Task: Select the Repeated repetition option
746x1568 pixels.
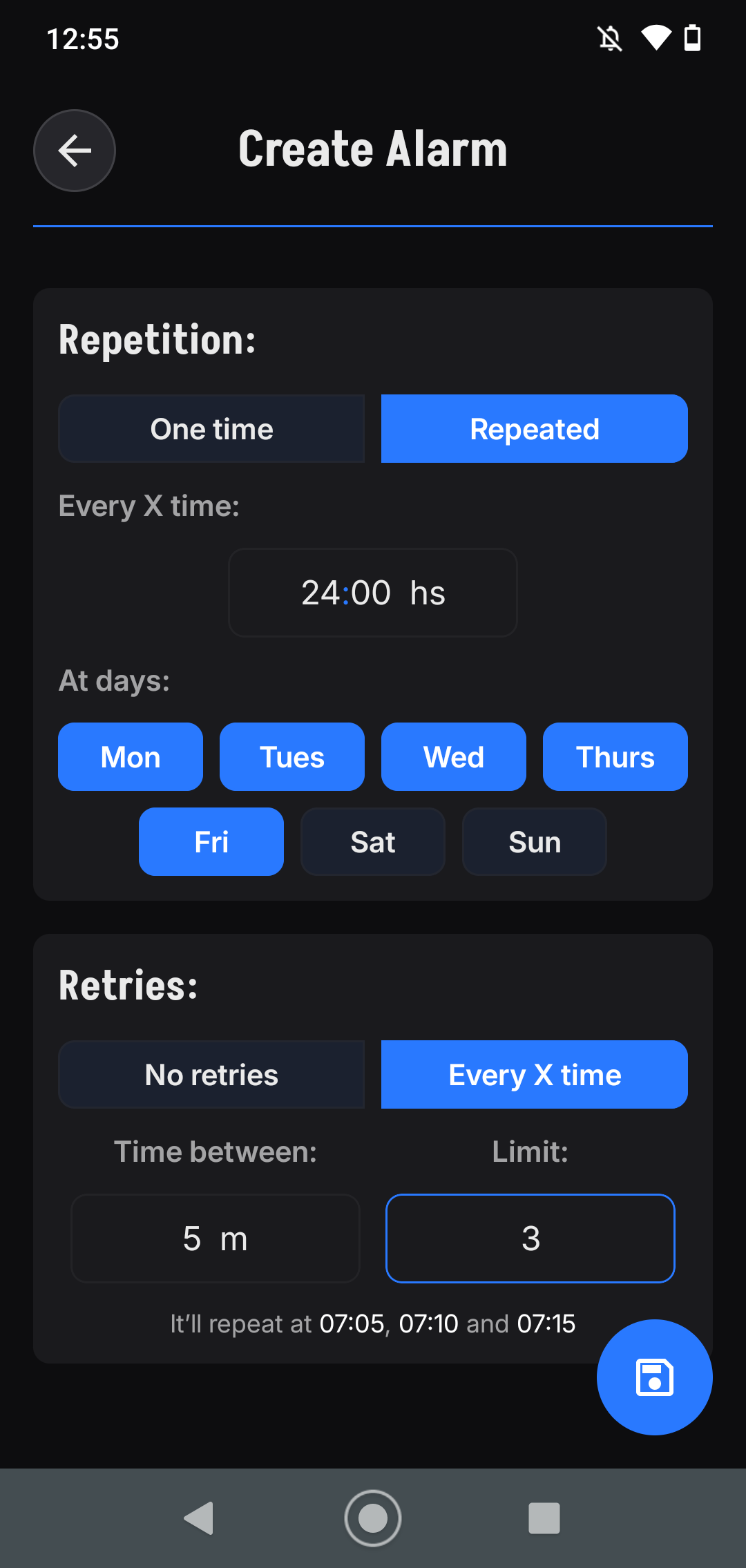Action: pyautogui.click(x=534, y=428)
